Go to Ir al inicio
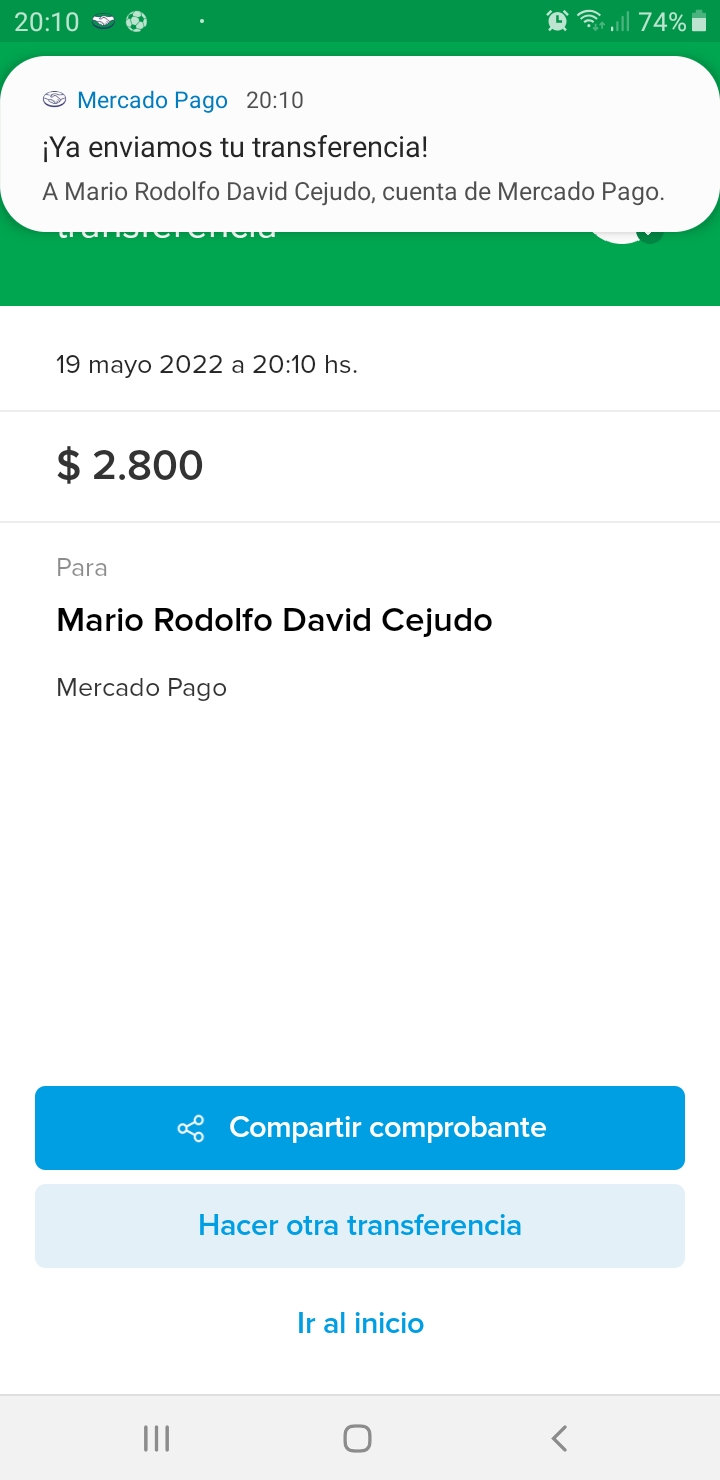The height and width of the screenshot is (1480, 720). [x=360, y=1323]
